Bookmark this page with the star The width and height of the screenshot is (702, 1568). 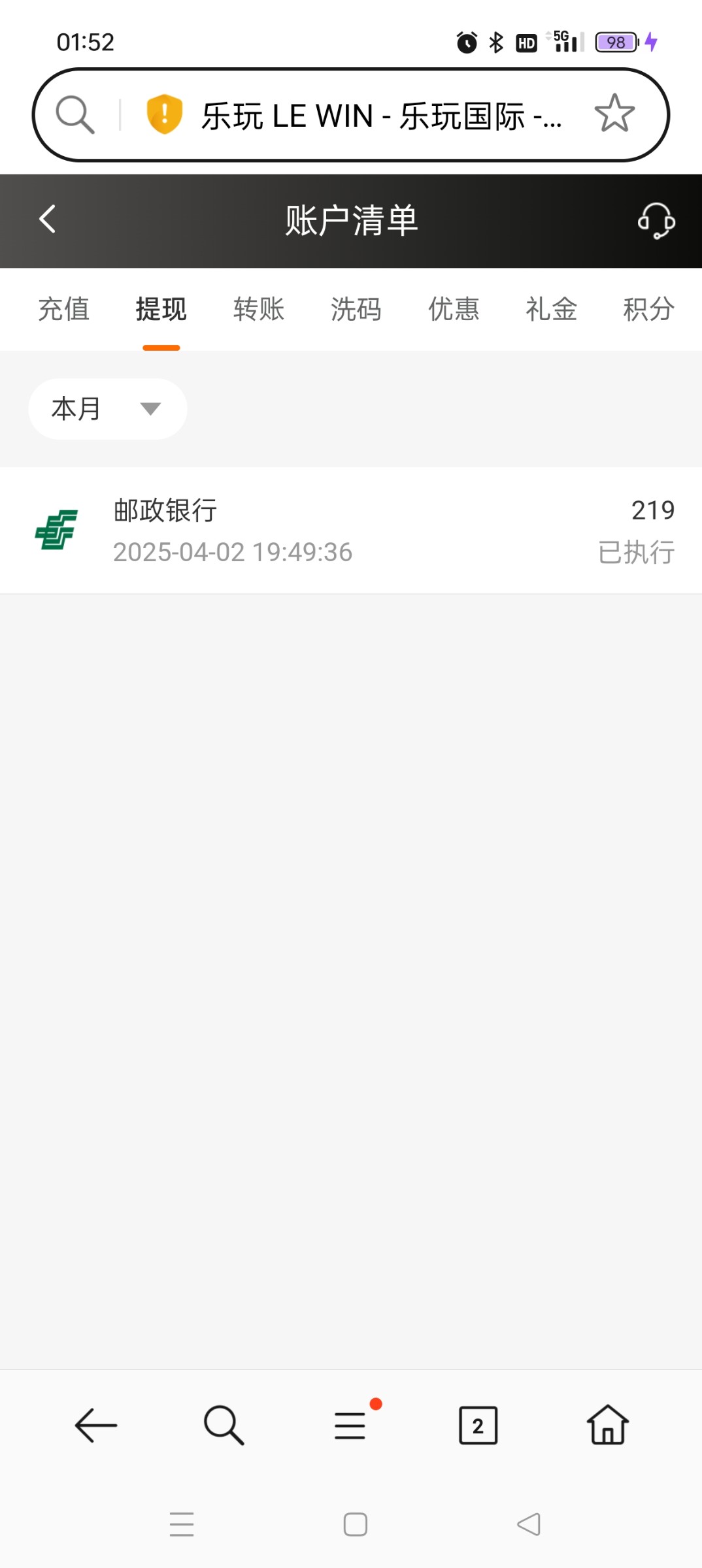[614, 114]
